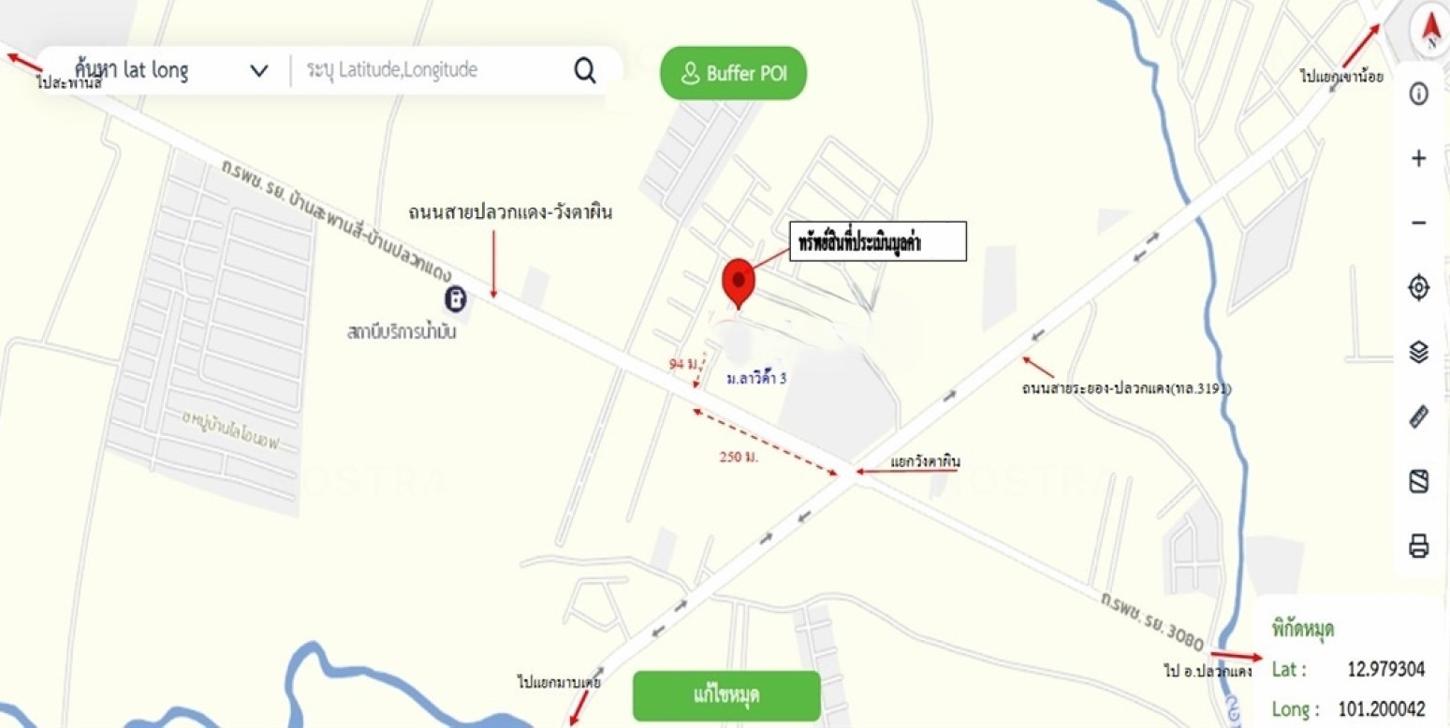
Task: Open the Buffer POI button
Action: [x=733, y=73]
